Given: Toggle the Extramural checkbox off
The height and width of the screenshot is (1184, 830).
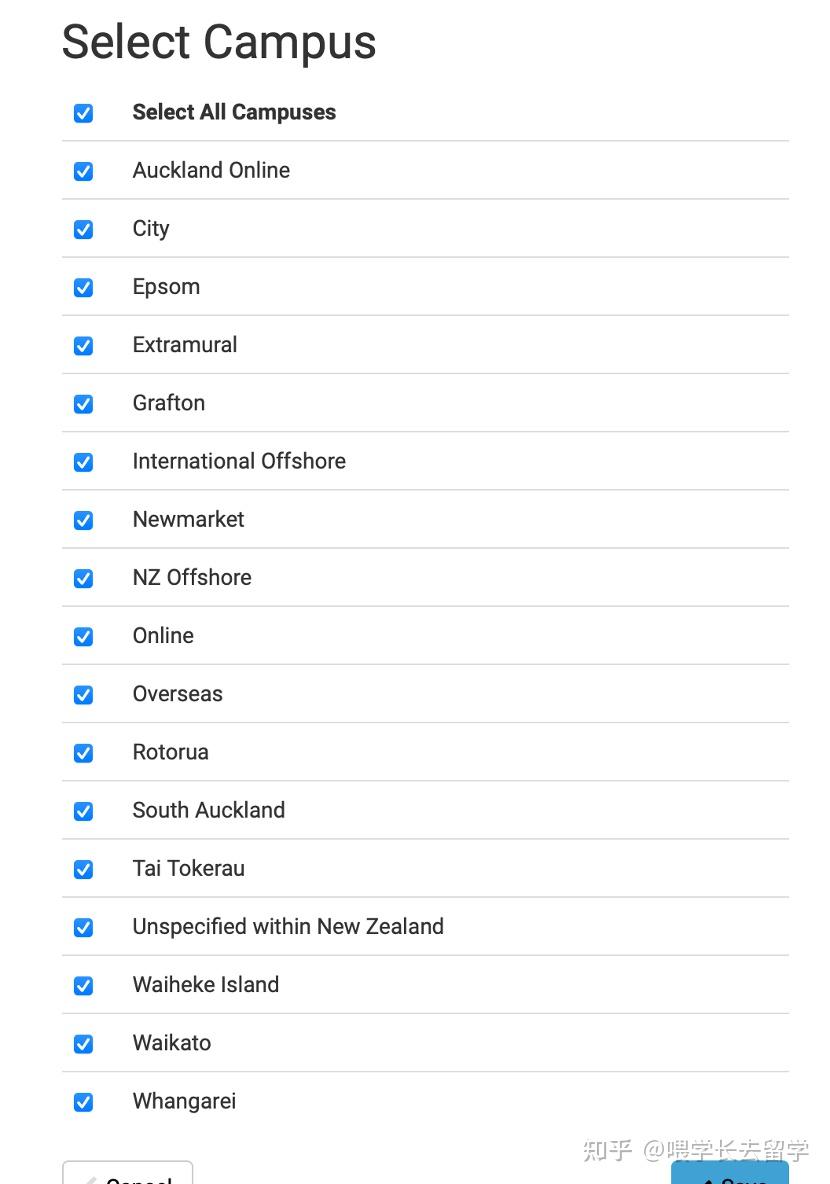Looking at the screenshot, I should (84, 346).
